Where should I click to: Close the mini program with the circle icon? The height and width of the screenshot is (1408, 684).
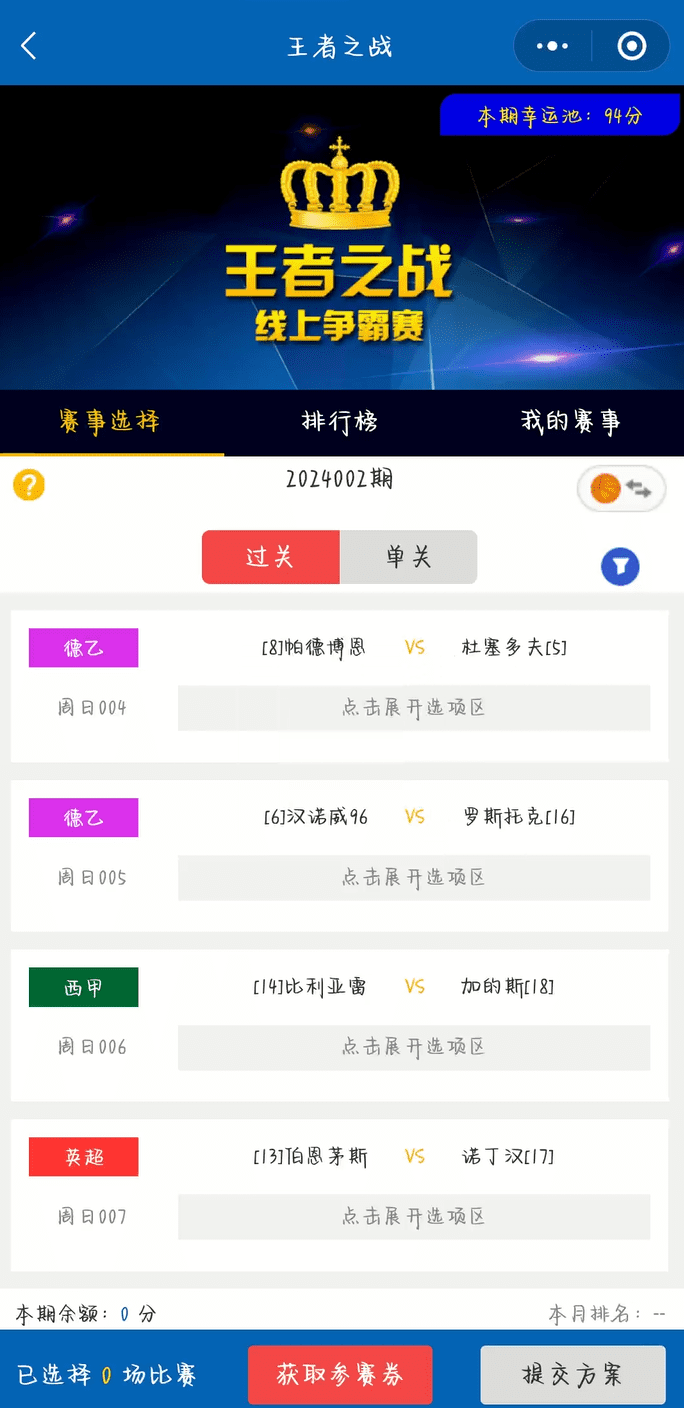[631, 46]
